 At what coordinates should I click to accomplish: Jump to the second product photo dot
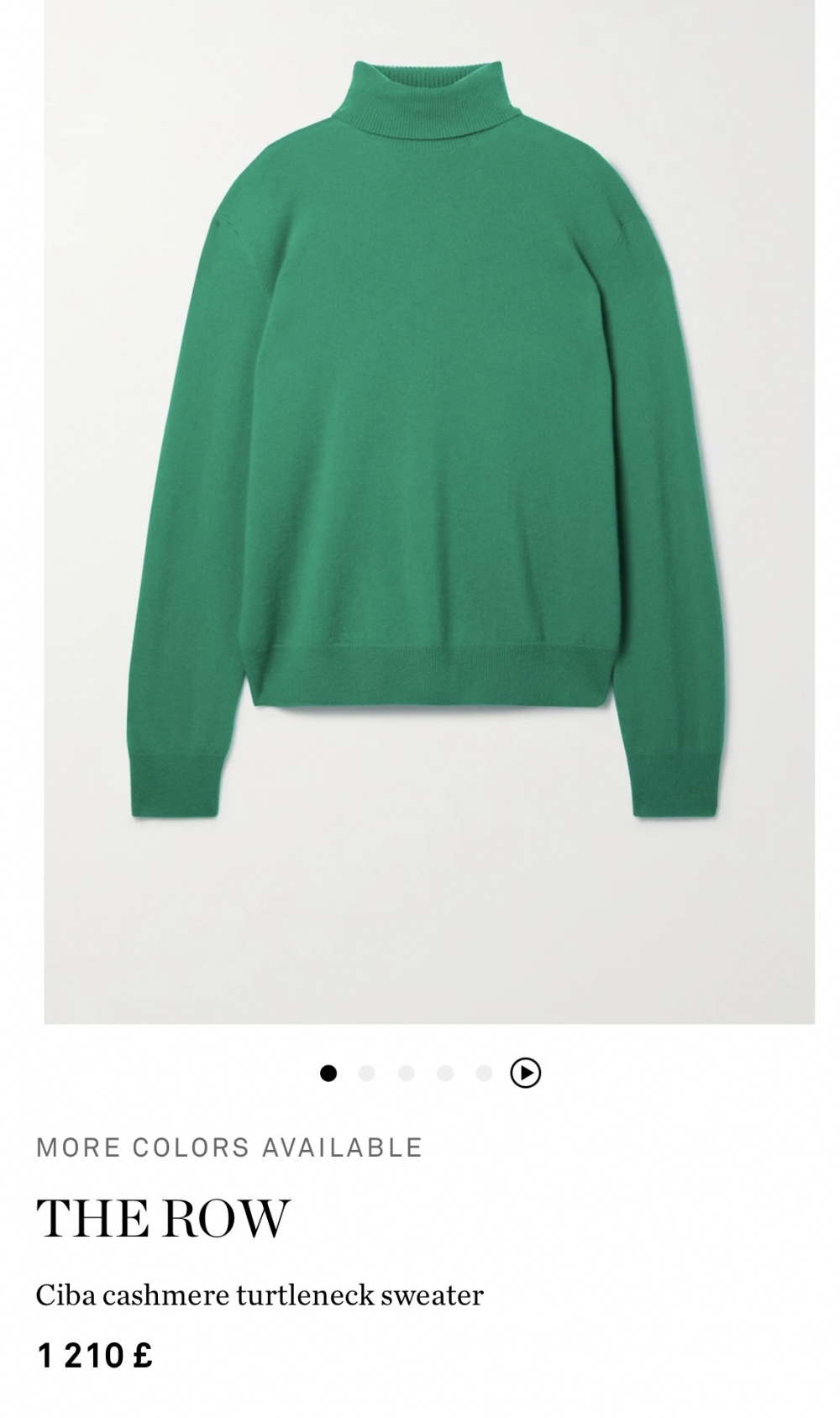click(x=366, y=1073)
